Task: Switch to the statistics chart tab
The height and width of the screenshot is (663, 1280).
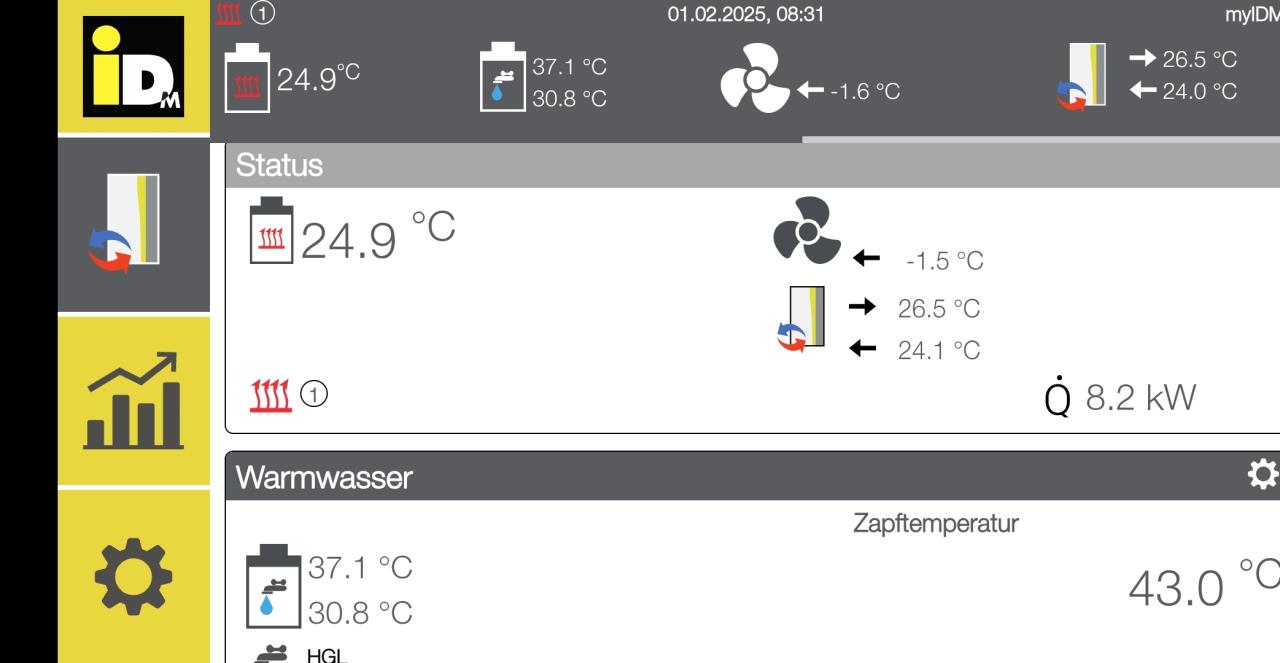Action: (x=133, y=401)
